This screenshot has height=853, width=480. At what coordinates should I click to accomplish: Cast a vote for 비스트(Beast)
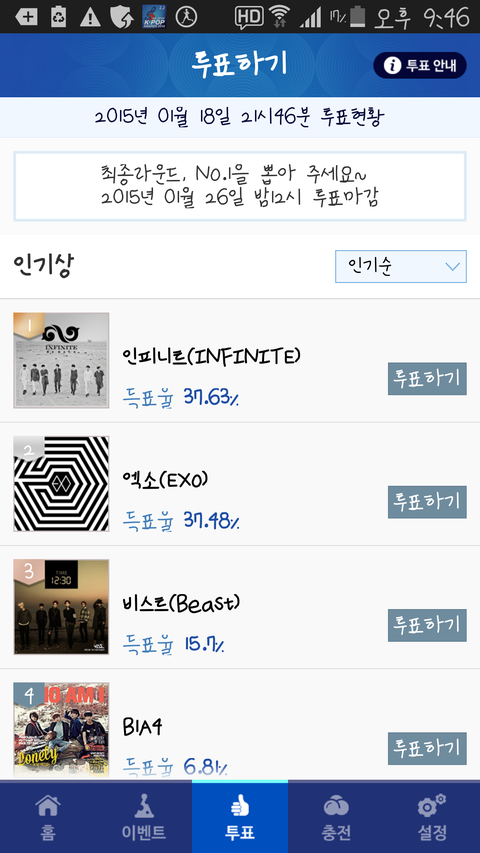point(427,625)
